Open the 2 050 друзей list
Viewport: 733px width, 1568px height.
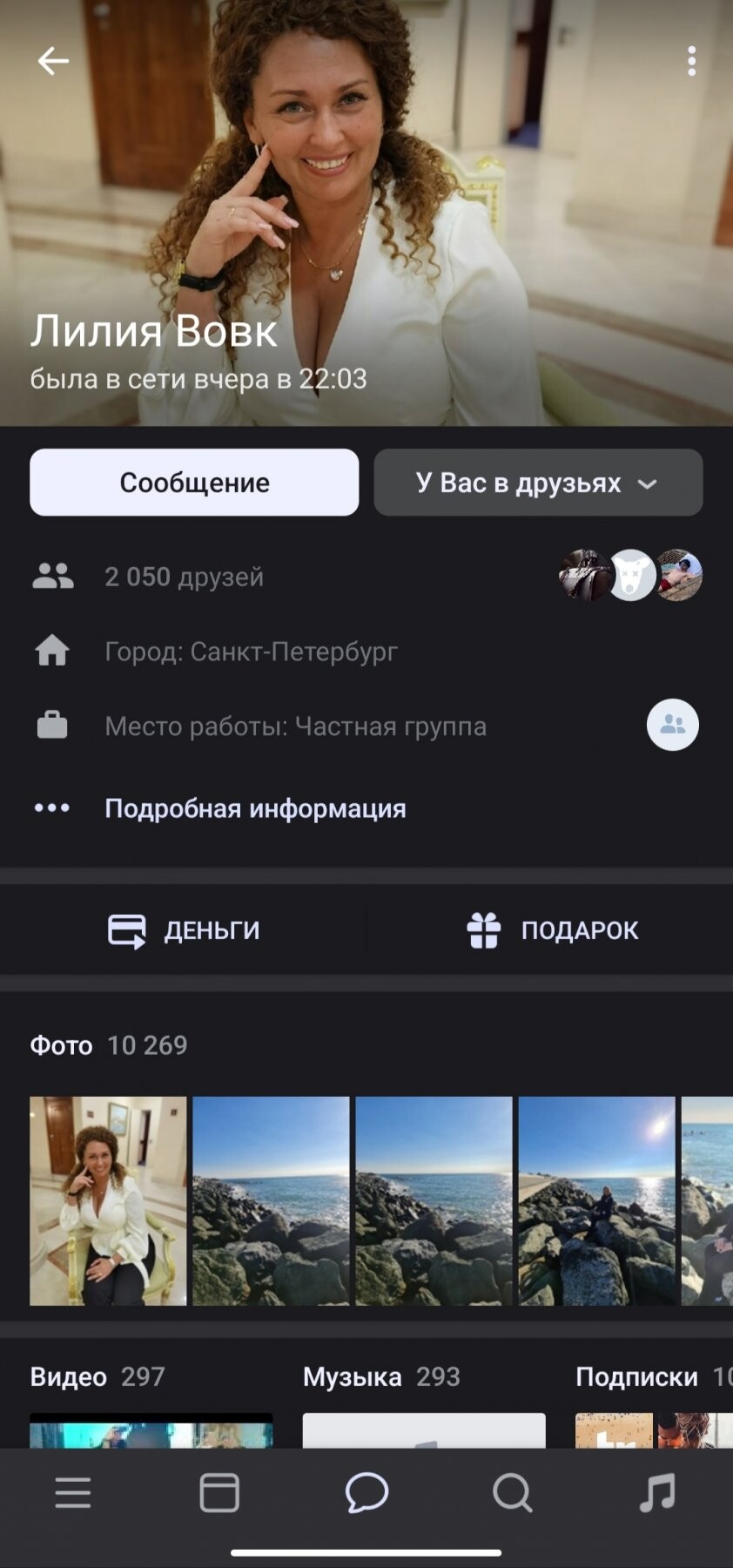(x=184, y=577)
